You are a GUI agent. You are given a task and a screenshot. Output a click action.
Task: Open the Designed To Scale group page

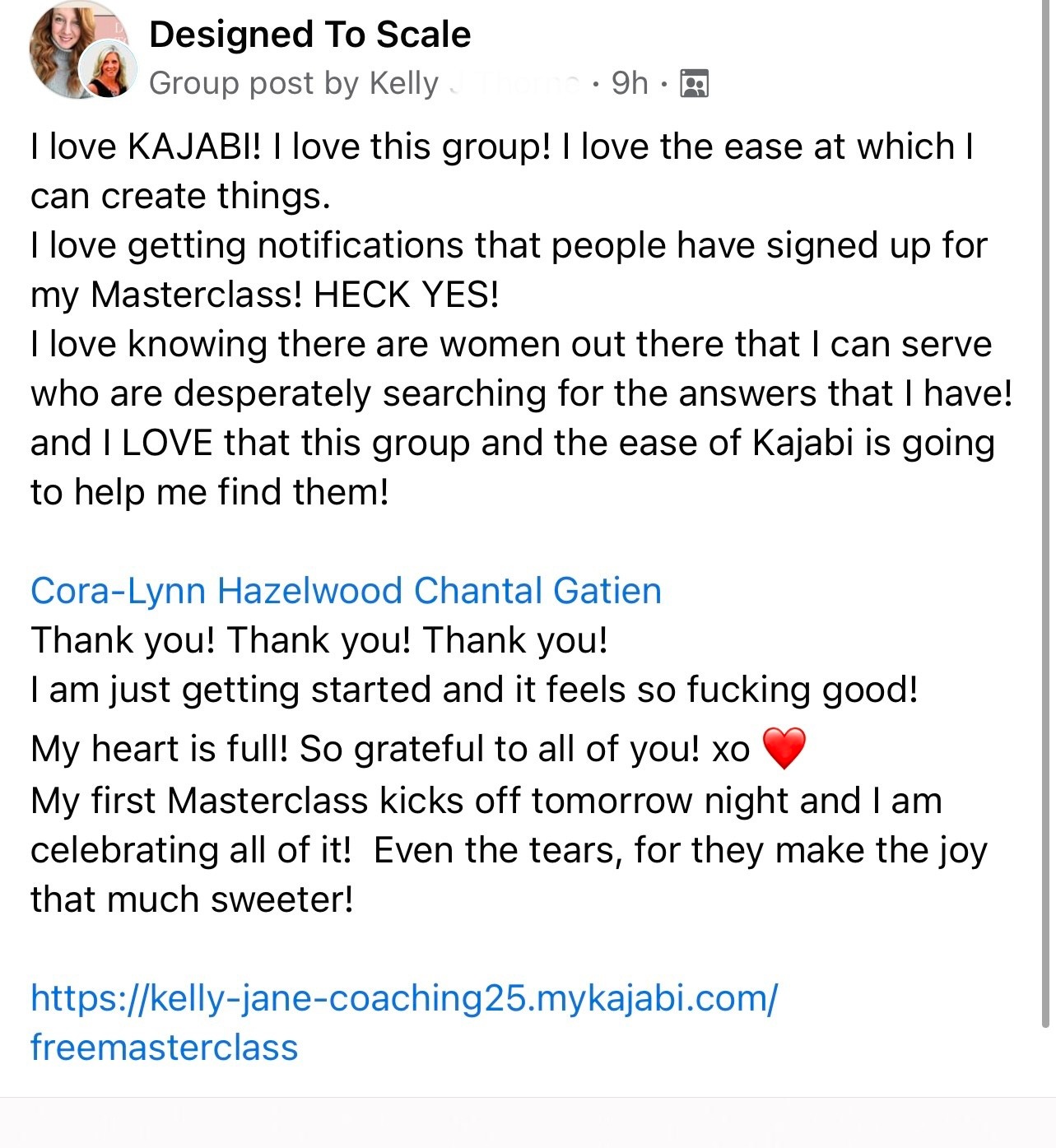pos(309,35)
